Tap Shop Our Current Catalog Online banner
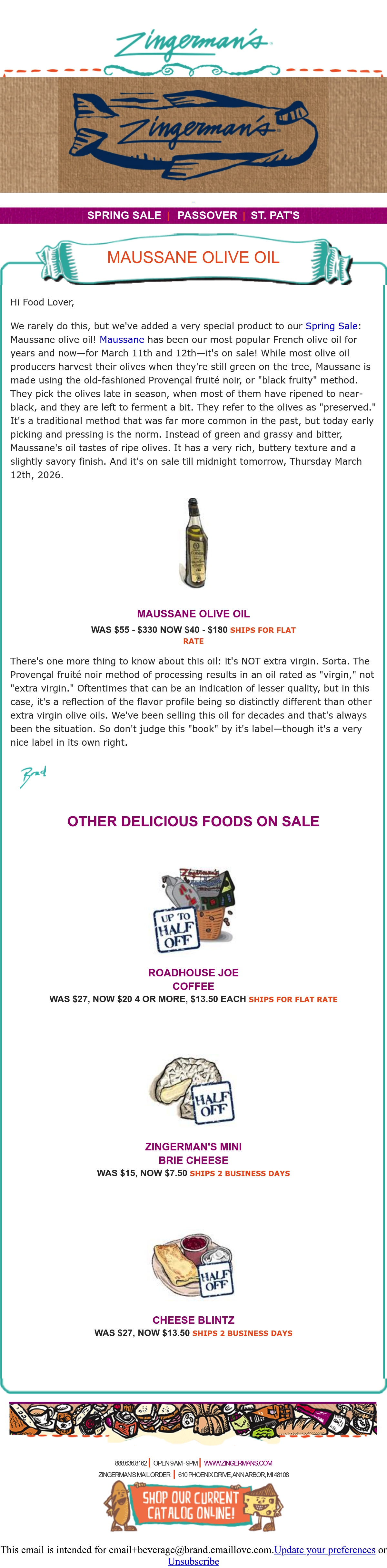This screenshot has height=1568, width=387. 193,1505
